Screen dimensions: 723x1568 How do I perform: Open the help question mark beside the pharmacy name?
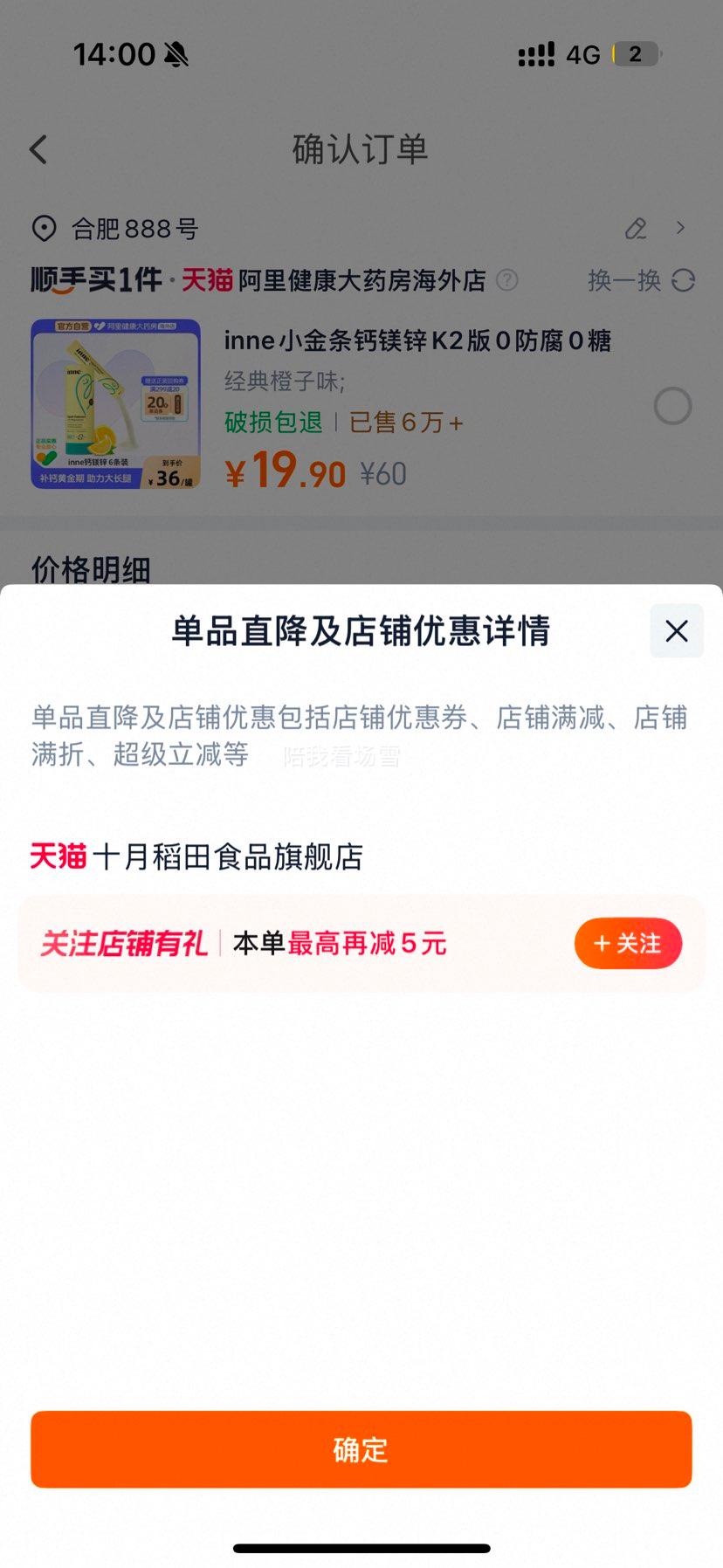tap(506, 281)
